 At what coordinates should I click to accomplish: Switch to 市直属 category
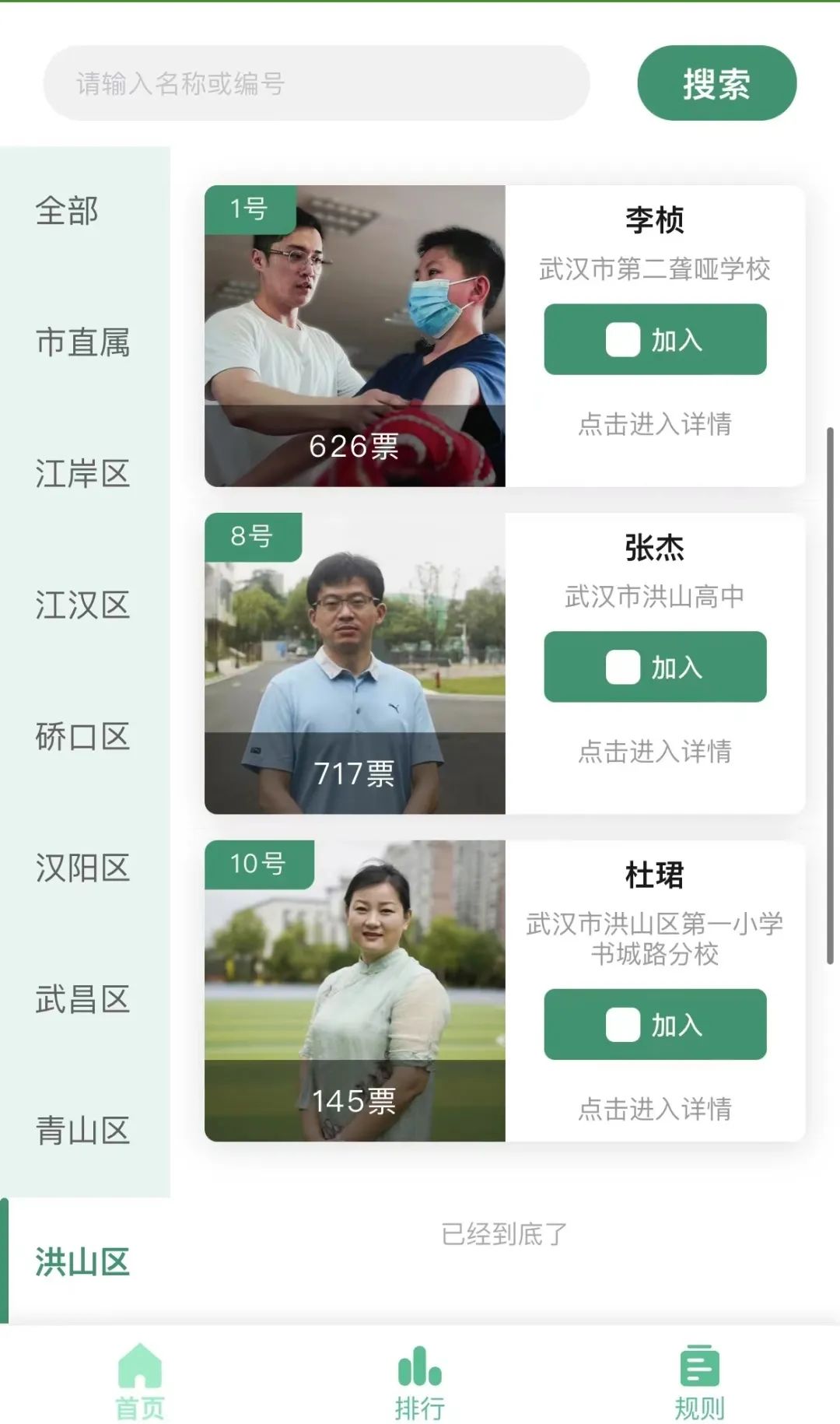point(82,342)
